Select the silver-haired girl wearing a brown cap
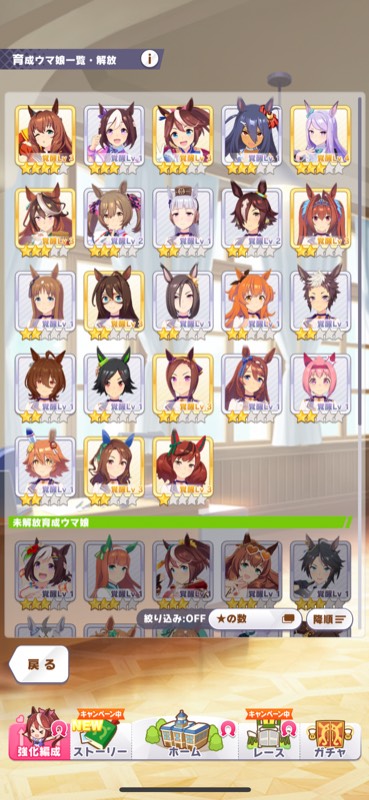The image size is (369, 800). (x=183, y=220)
